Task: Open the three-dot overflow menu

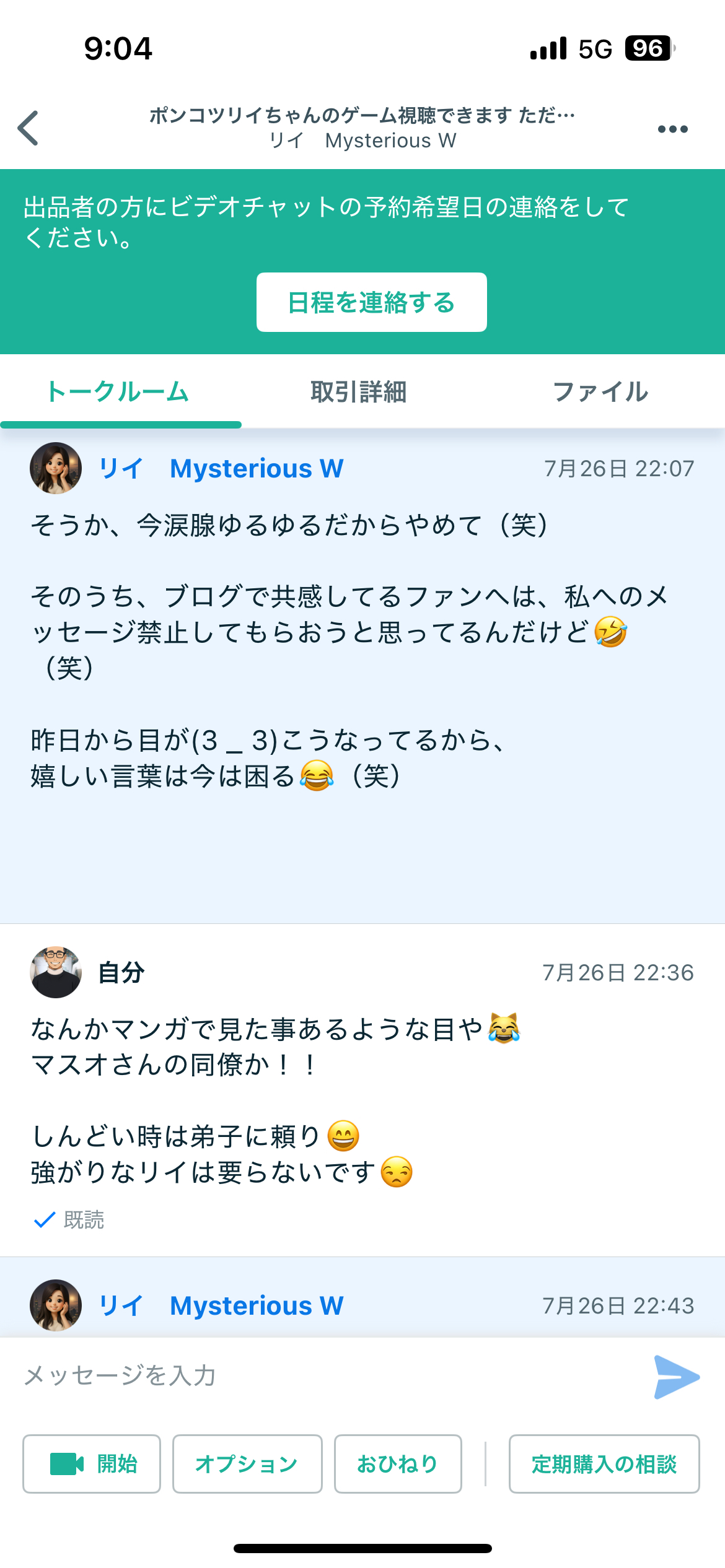Action: pos(672,129)
